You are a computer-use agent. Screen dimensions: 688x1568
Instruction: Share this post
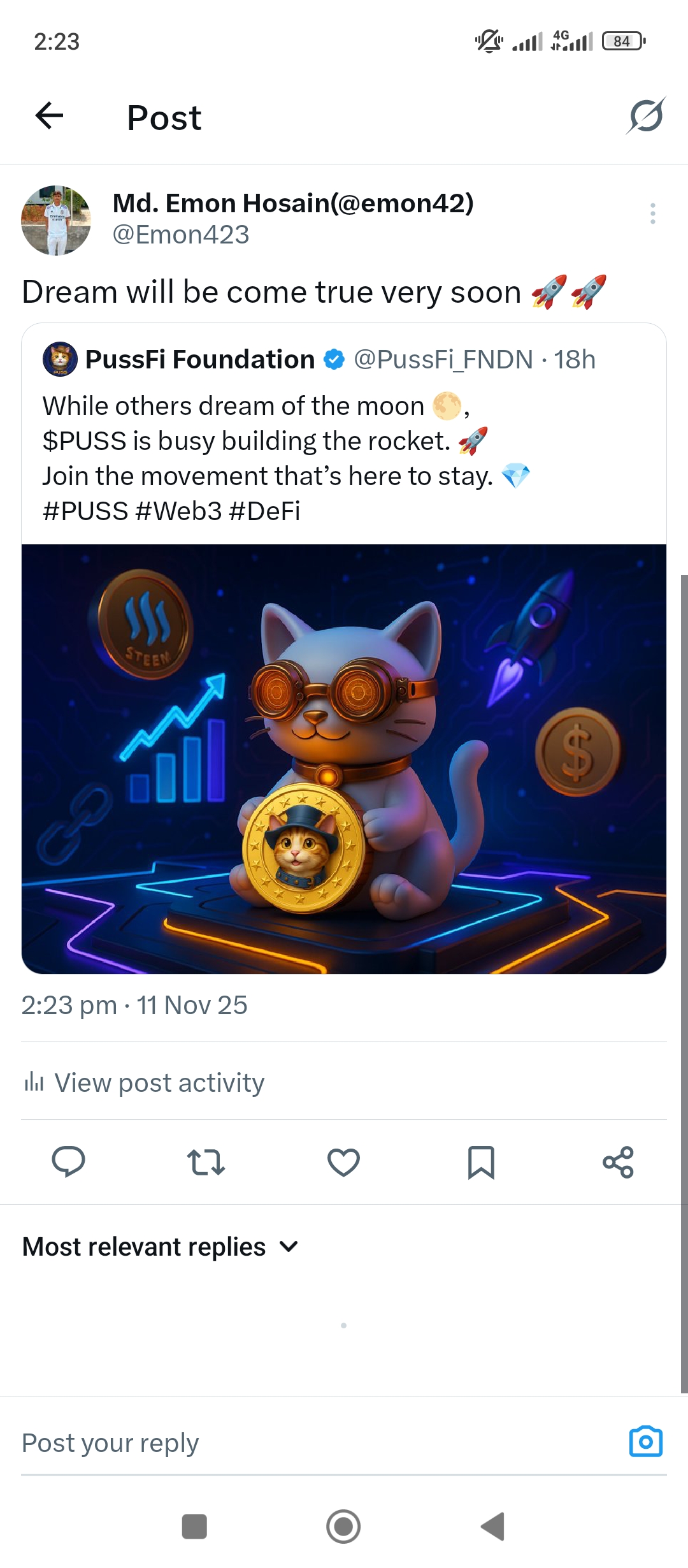click(618, 1161)
